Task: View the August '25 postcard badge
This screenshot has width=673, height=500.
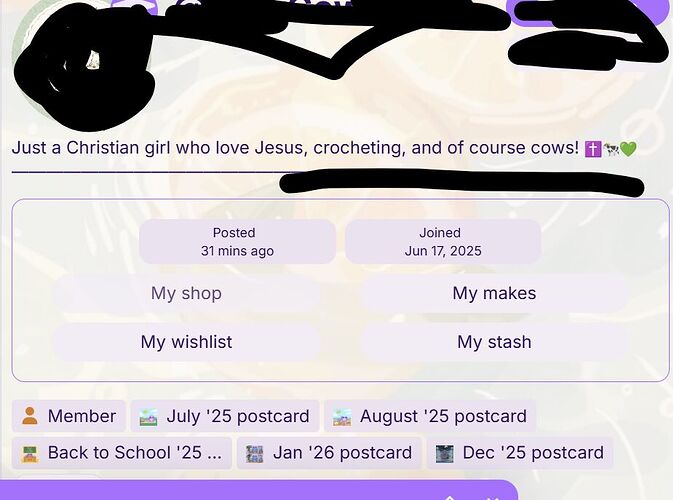Action: tap(430, 416)
